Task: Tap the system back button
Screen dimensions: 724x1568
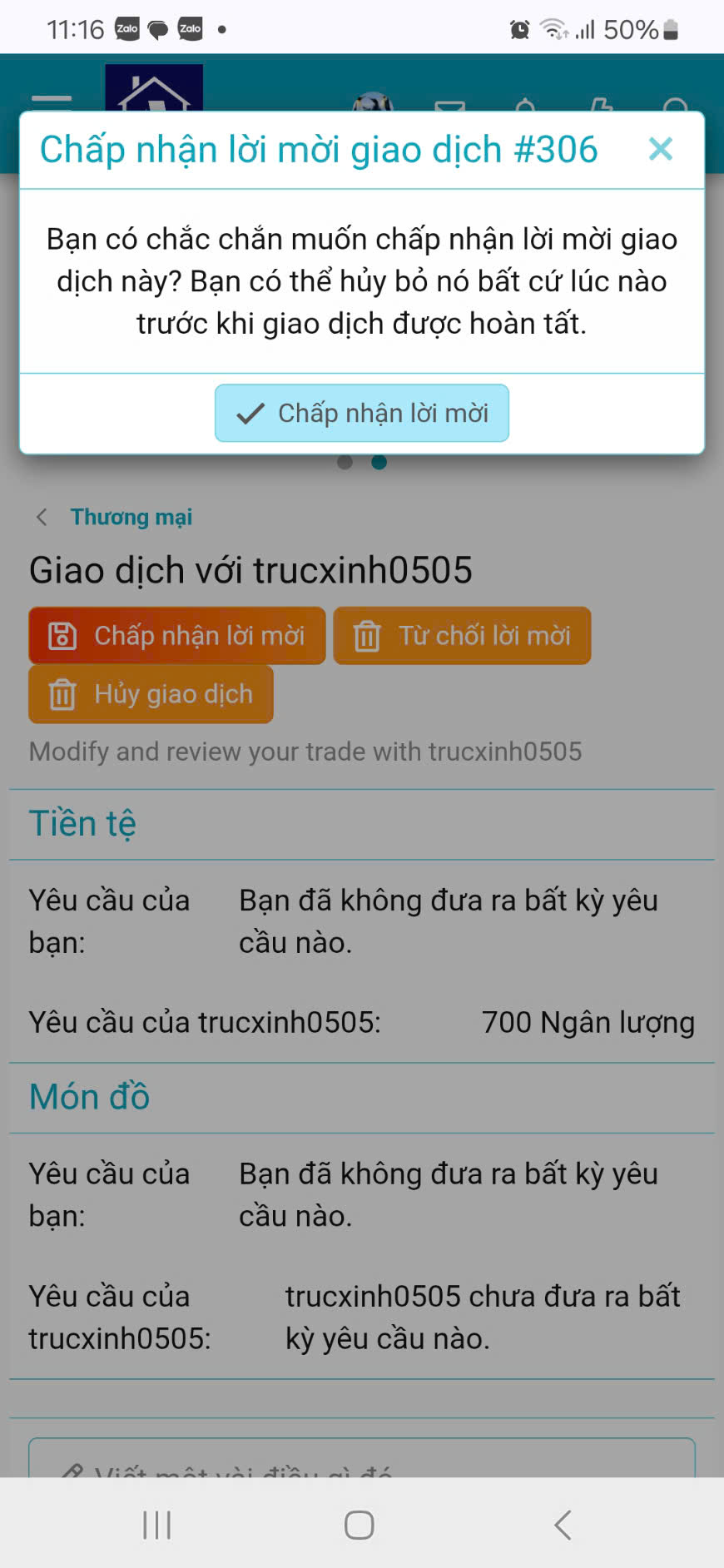Action: 563,1525
